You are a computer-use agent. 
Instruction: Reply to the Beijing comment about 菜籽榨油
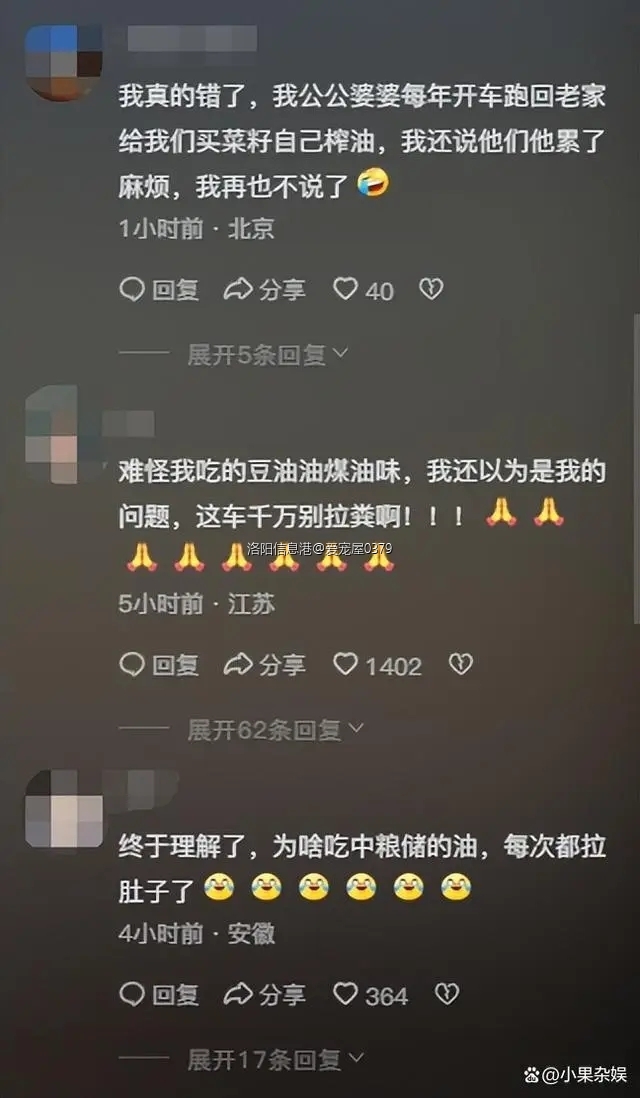(x=159, y=290)
